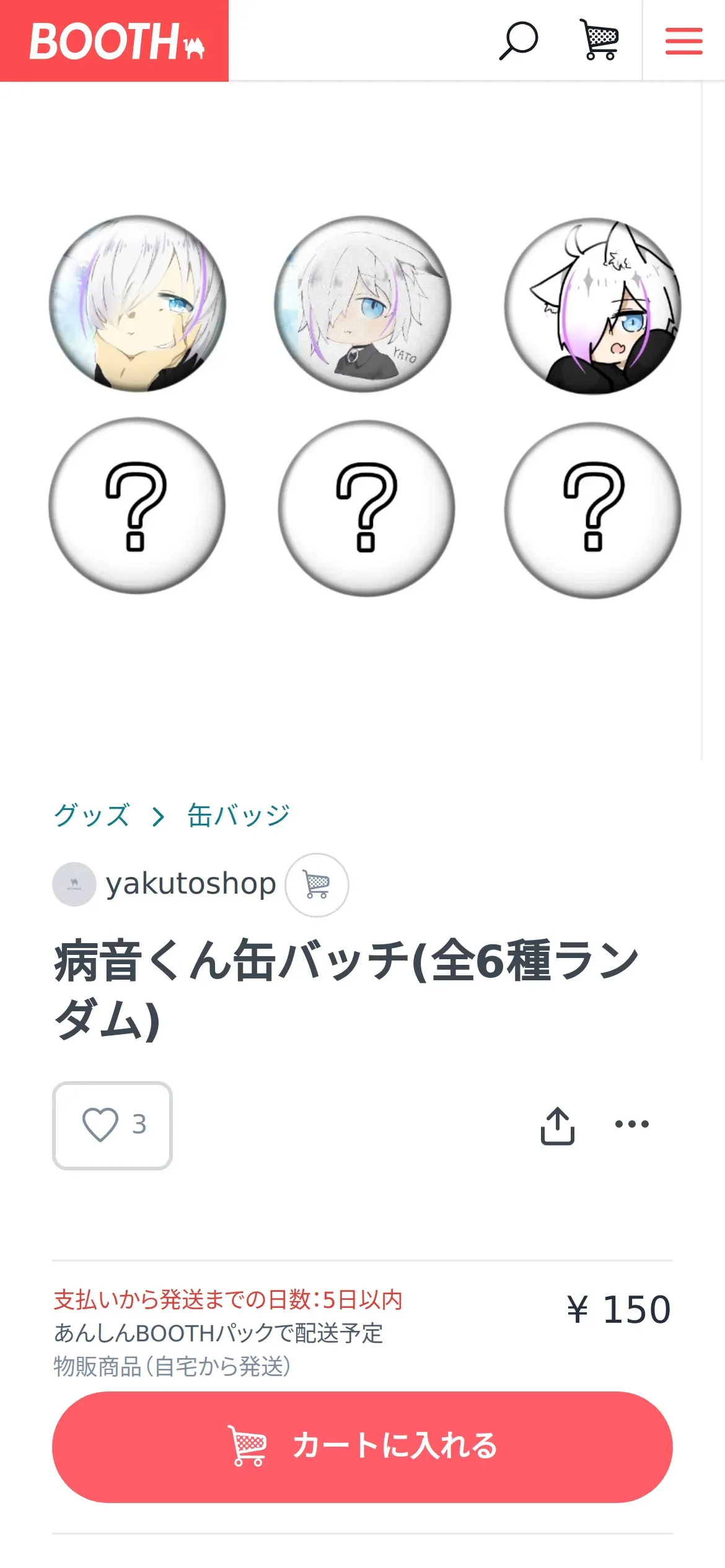View the shopping cart in header

click(599, 40)
